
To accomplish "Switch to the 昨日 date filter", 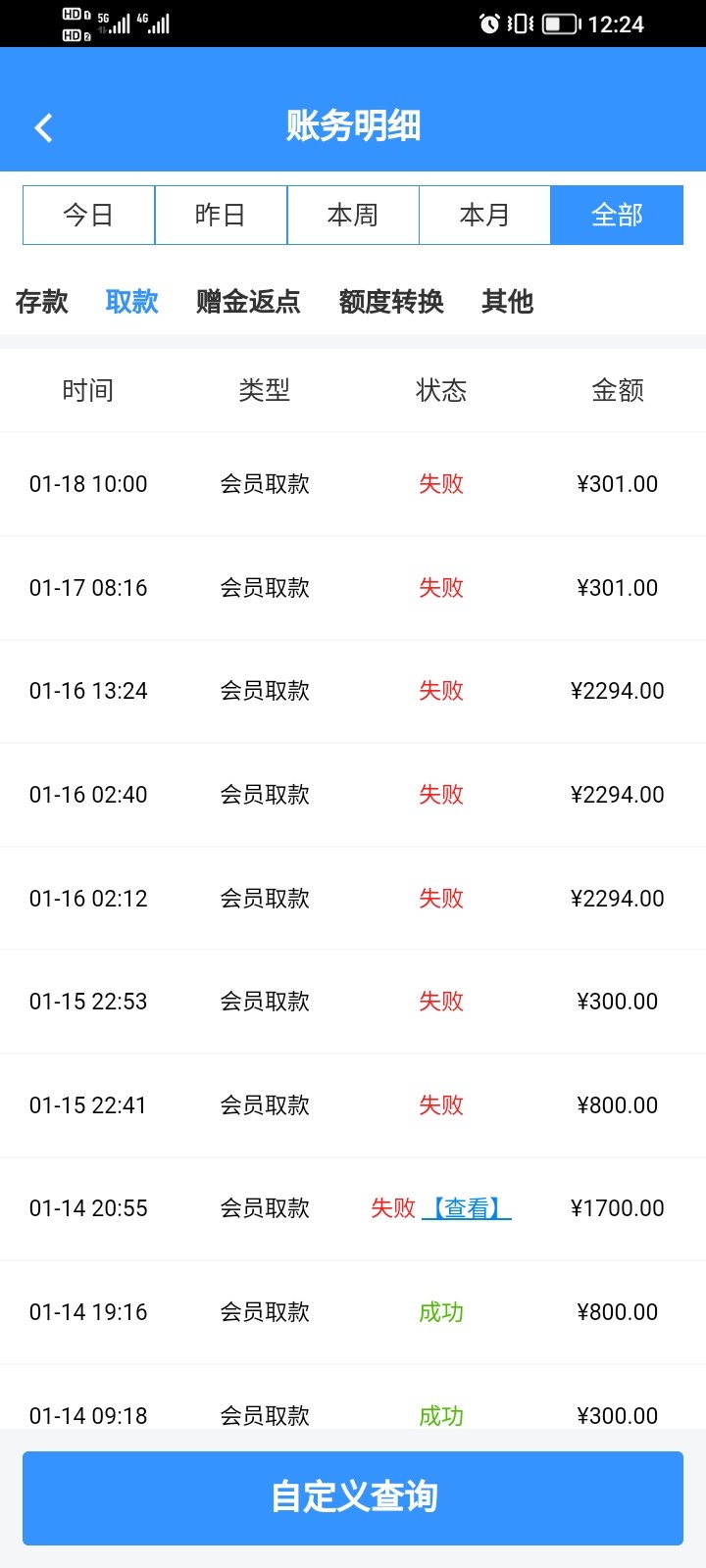I will pos(221,215).
